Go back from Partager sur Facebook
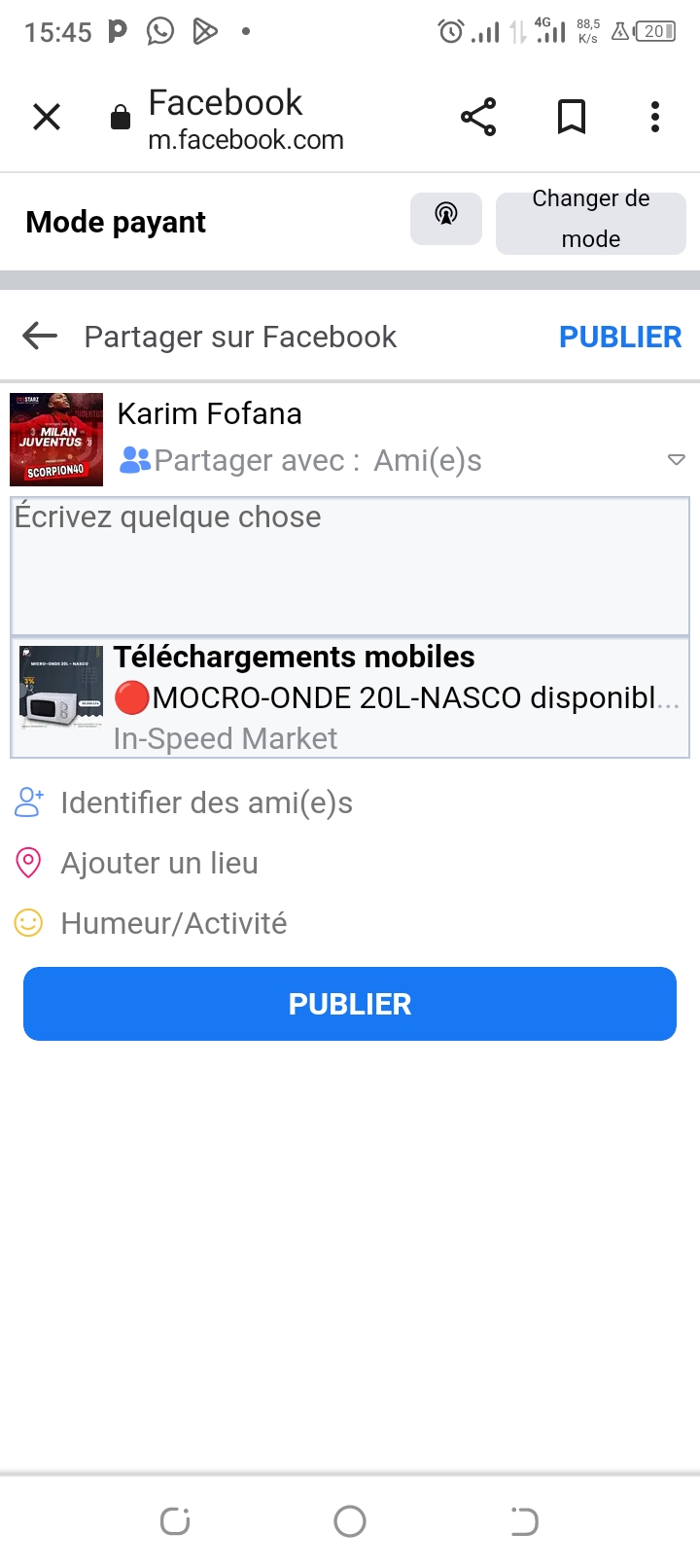Image resolution: width=700 pixels, height=1568 pixels. 40,337
